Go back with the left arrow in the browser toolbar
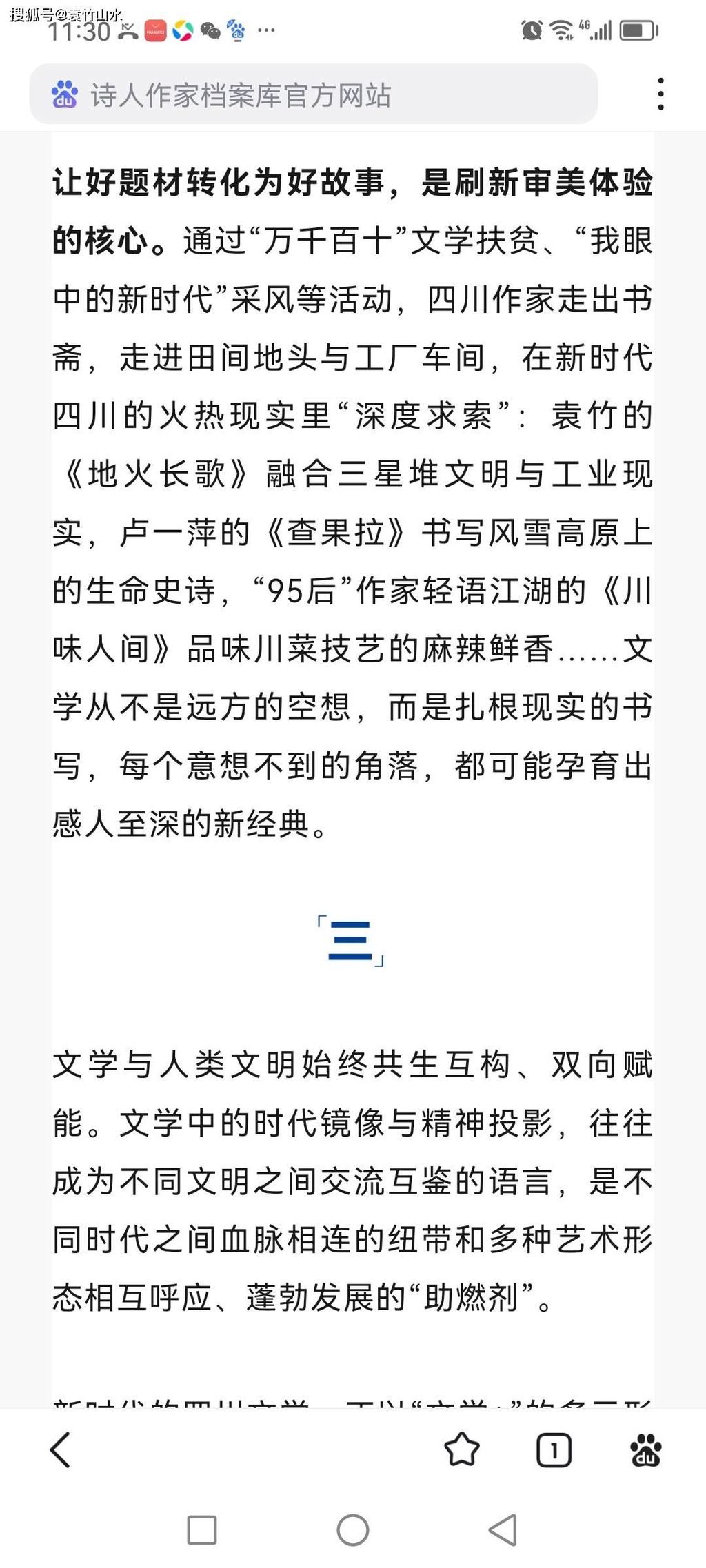706x1568 pixels. tap(61, 1449)
